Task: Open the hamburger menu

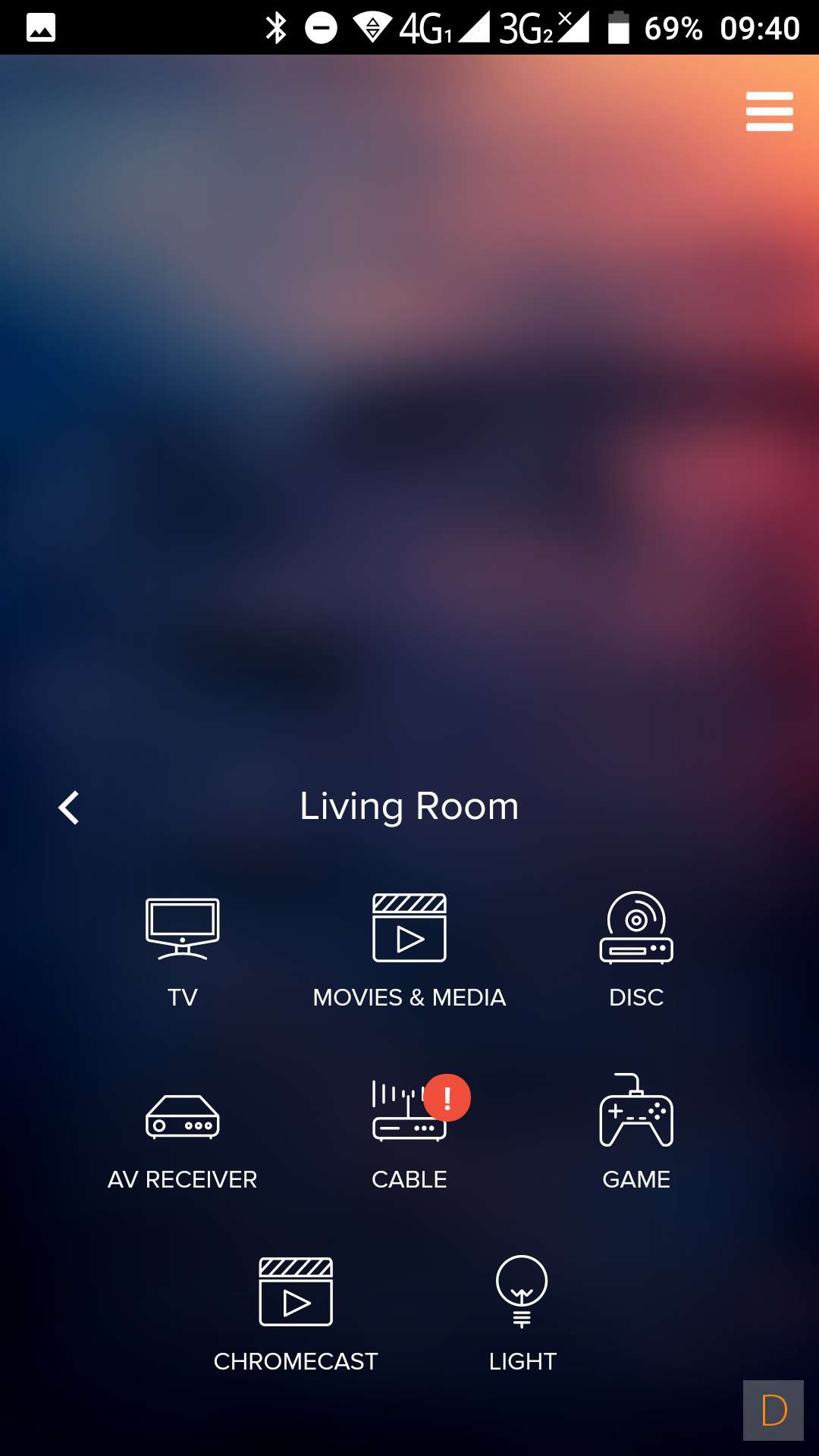Action: (769, 111)
